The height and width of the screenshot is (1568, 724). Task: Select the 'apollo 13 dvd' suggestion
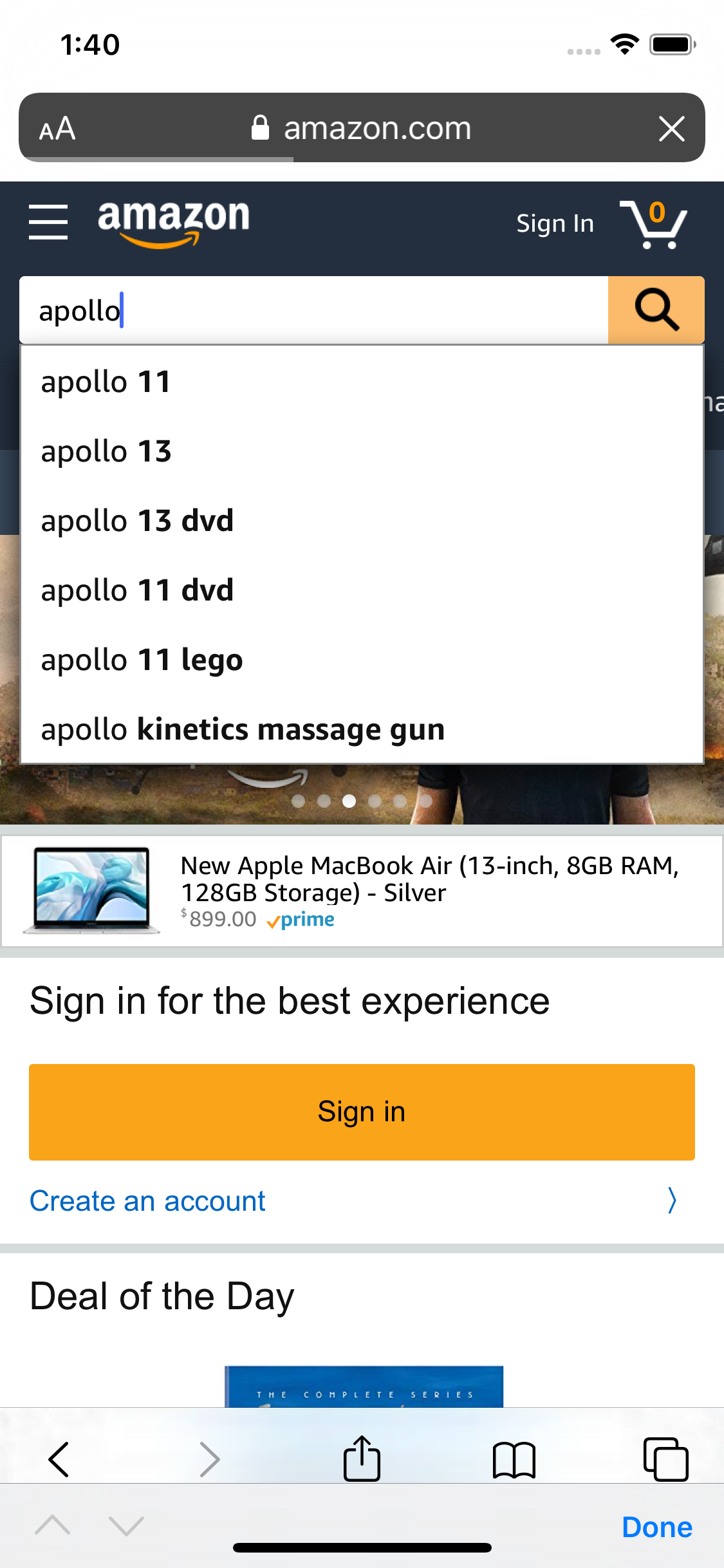(137, 520)
